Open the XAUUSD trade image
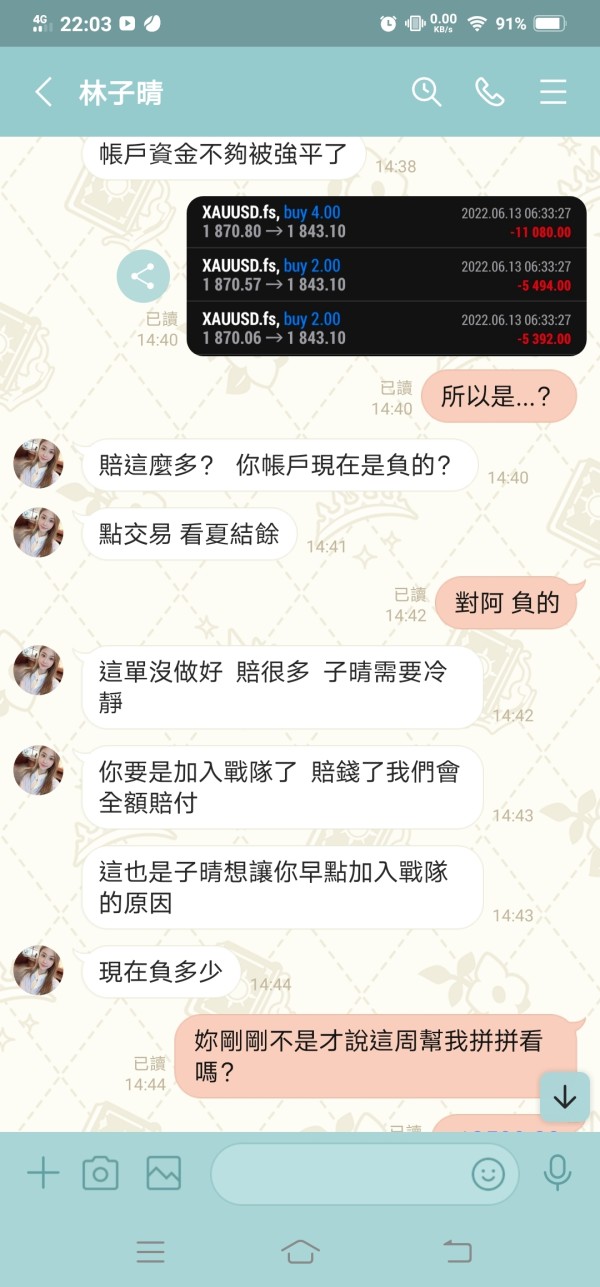 click(386, 275)
